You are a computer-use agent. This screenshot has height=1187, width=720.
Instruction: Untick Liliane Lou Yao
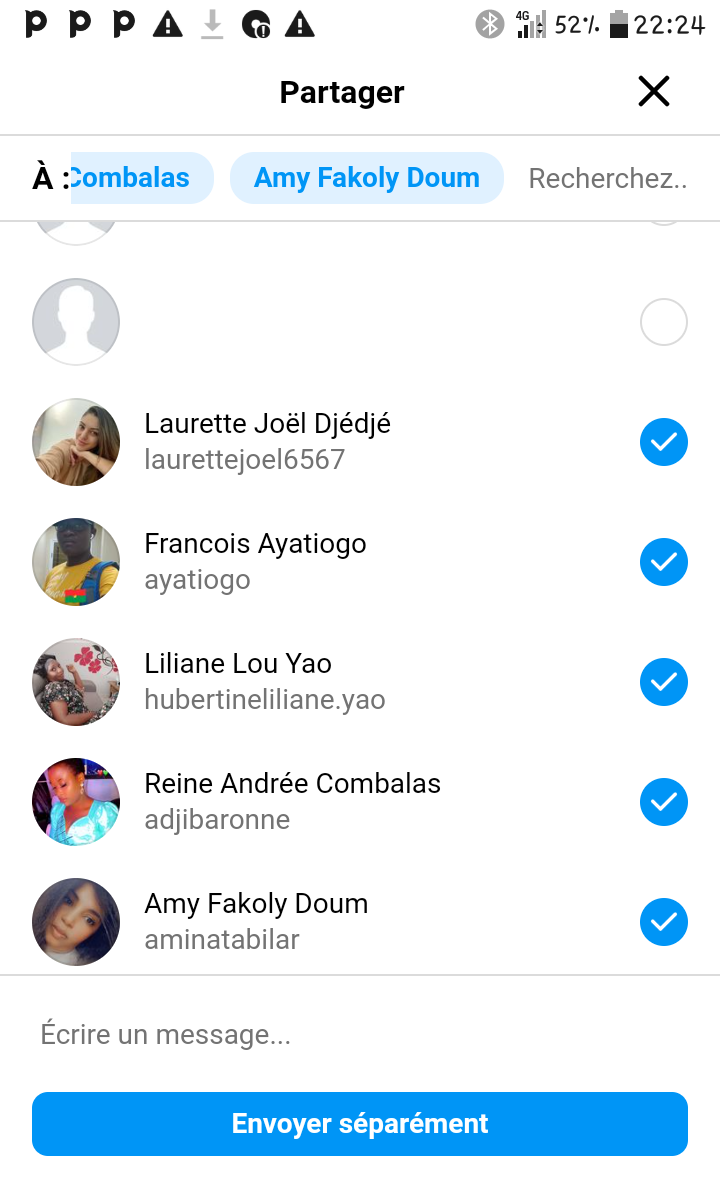(x=663, y=682)
